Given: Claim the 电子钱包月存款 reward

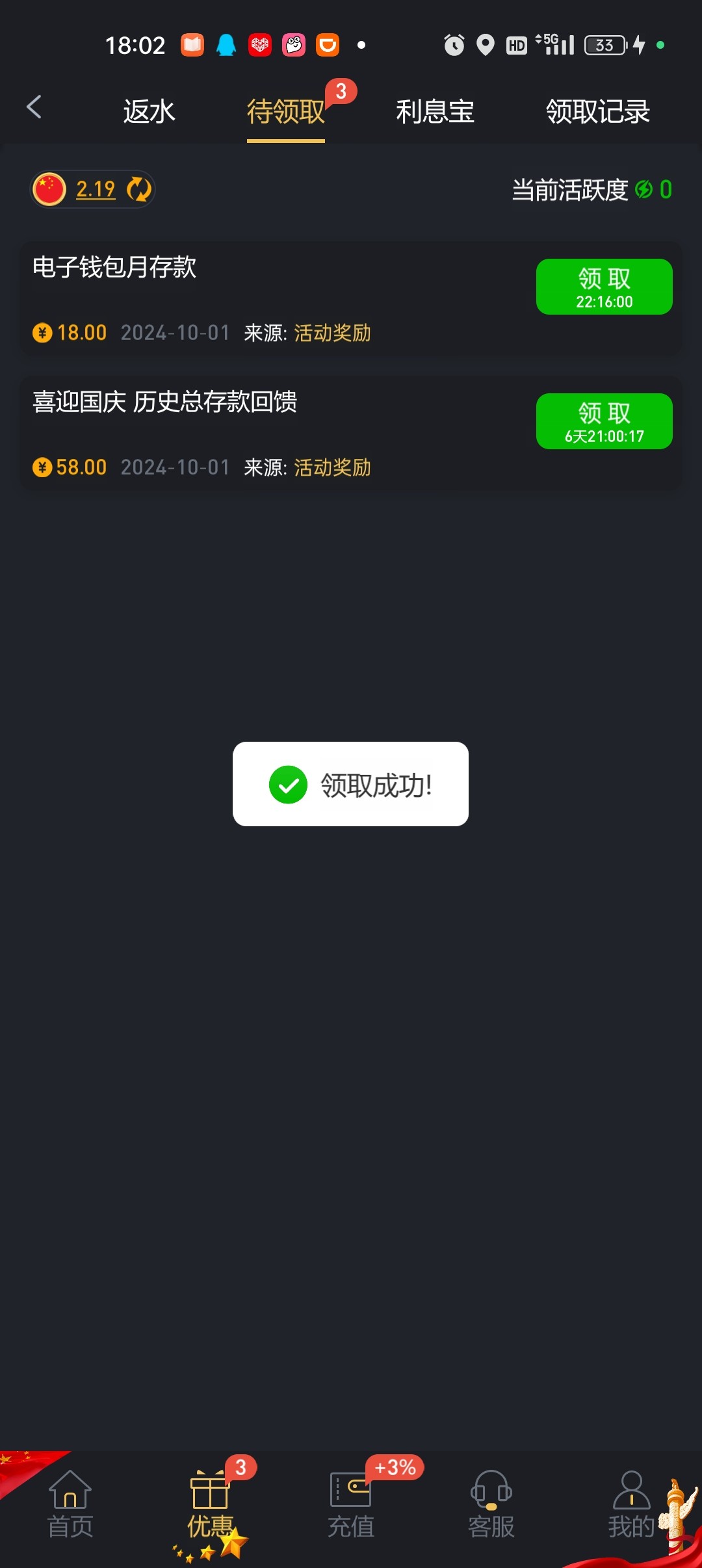Looking at the screenshot, I should pyautogui.click(x=604, y=287).
